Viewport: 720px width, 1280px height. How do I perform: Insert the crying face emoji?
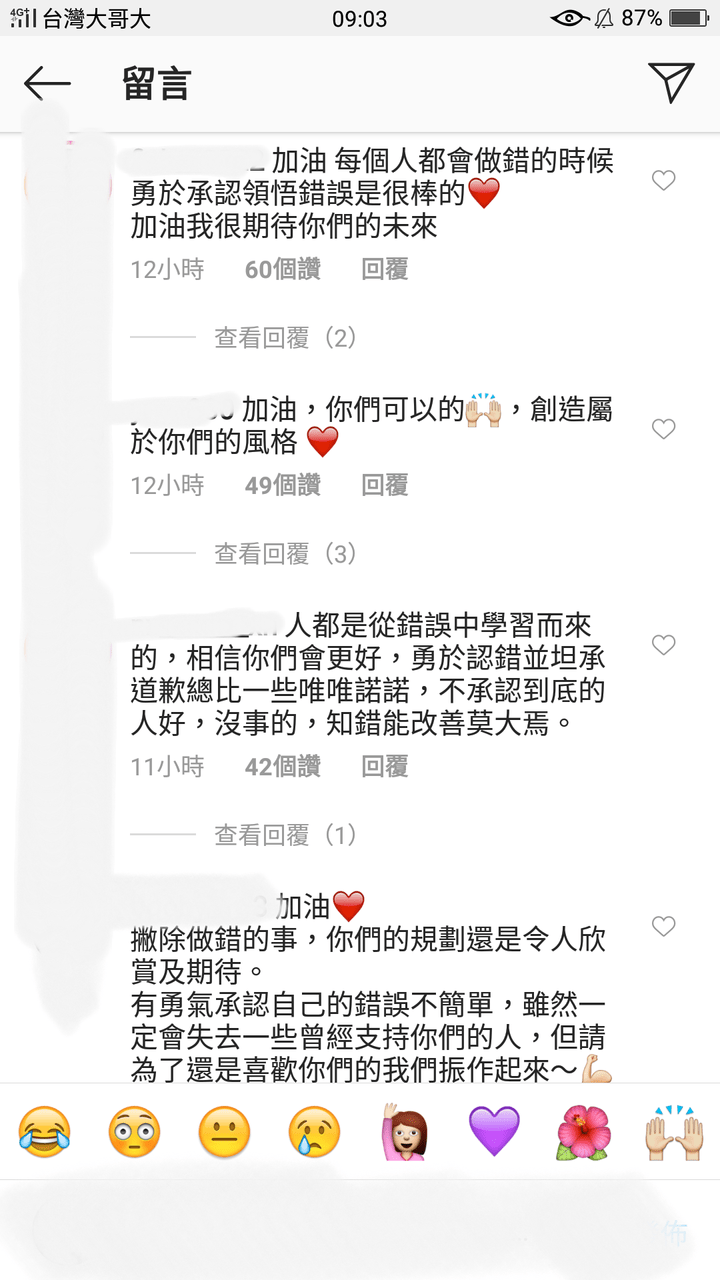[x=315, y=1132]
